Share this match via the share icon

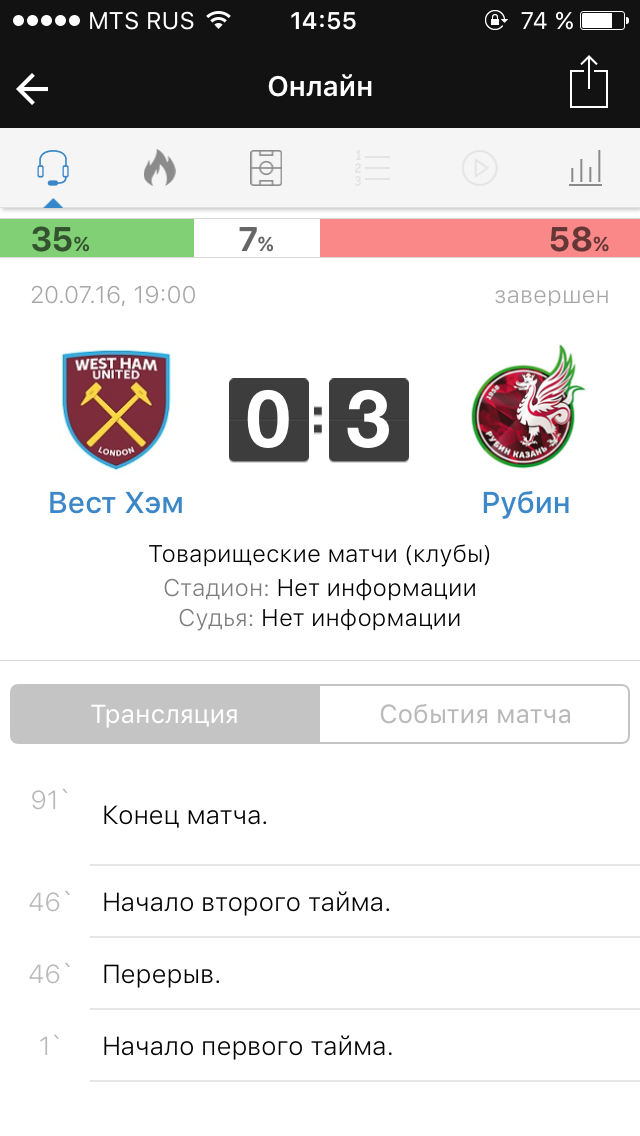click(x=588, y=82)
